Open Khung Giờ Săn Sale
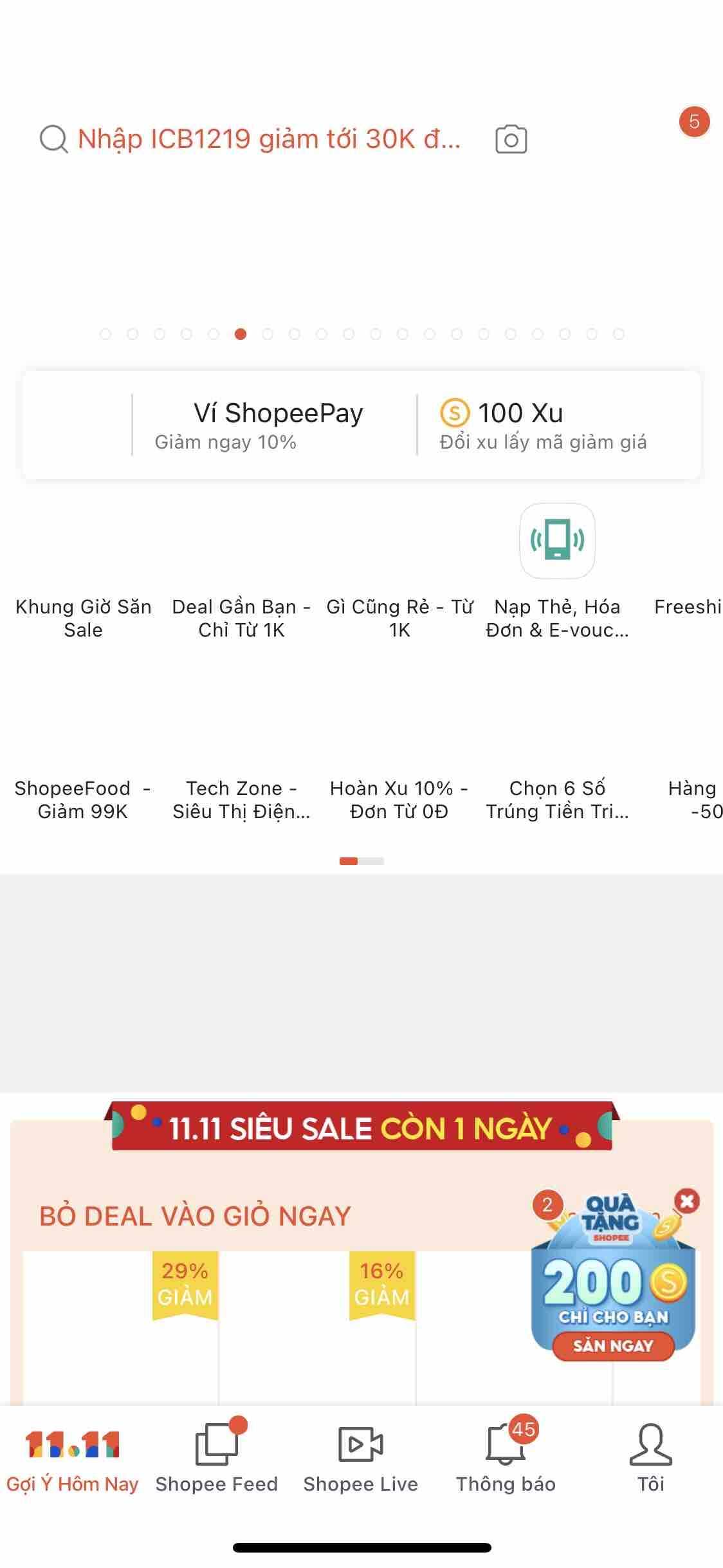Image resolution: width=723 pixels, height=1568 pixels. point(83,579)
